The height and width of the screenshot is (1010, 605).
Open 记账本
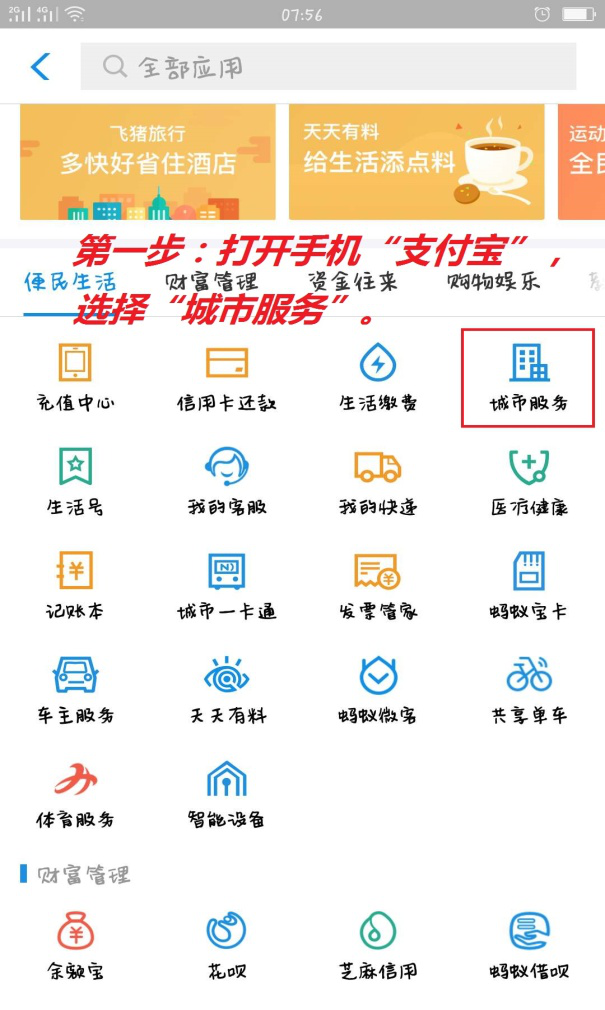75,585
